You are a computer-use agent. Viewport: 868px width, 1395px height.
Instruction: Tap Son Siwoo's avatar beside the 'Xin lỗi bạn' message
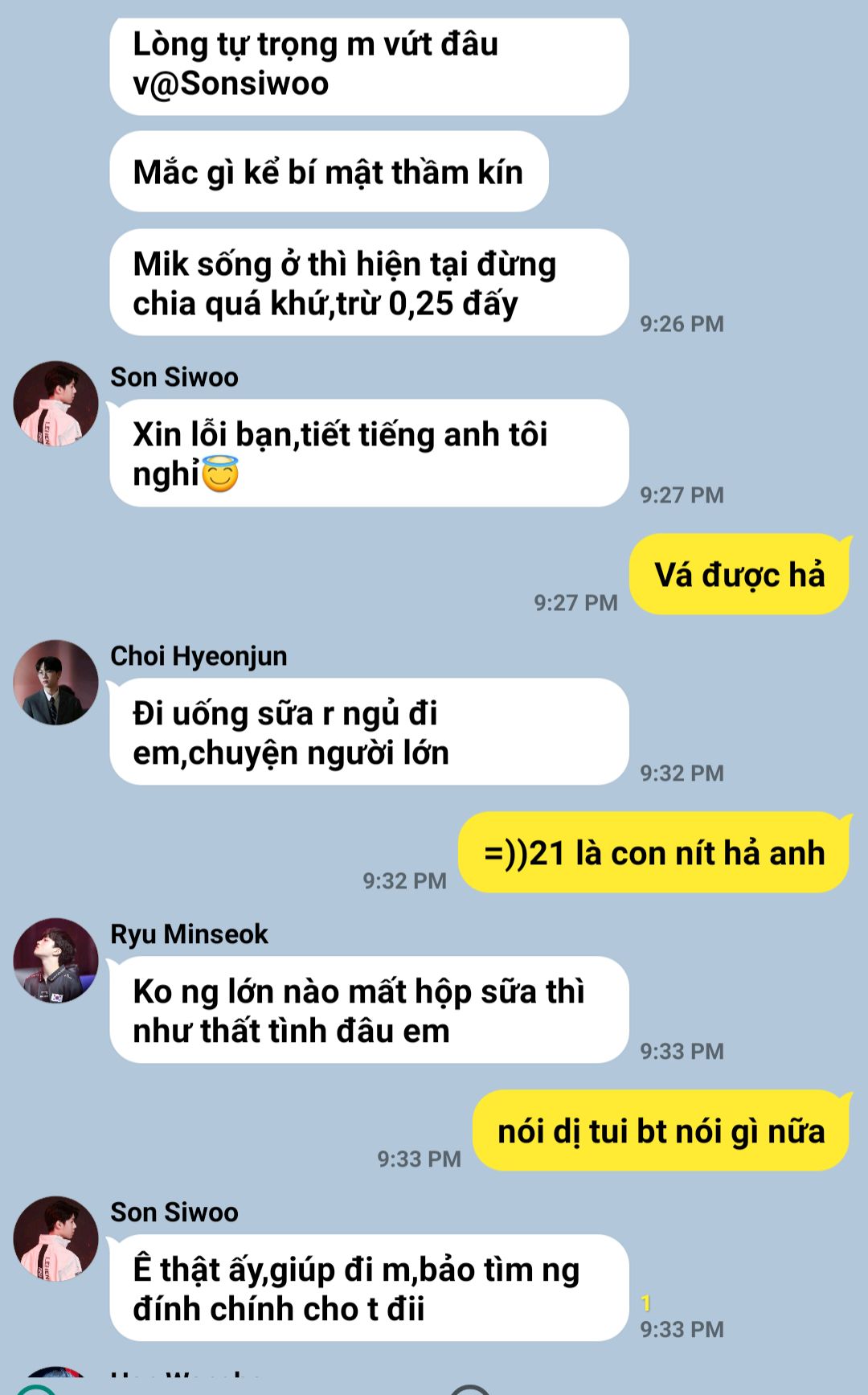tap(55, 403)
